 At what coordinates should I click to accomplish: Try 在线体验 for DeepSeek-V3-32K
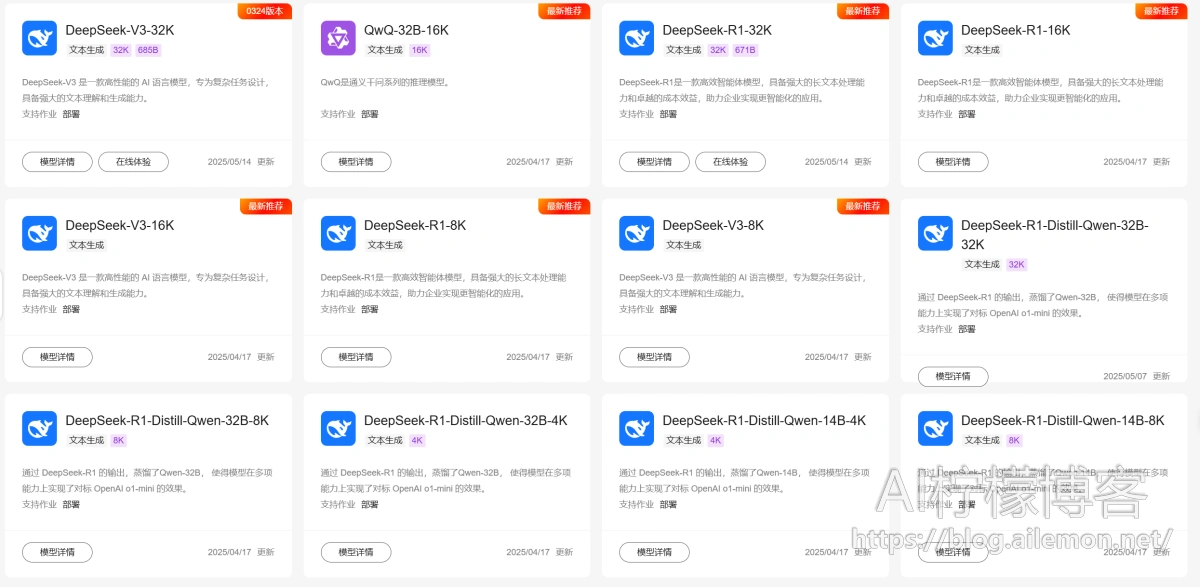click(x=133, y=161)
